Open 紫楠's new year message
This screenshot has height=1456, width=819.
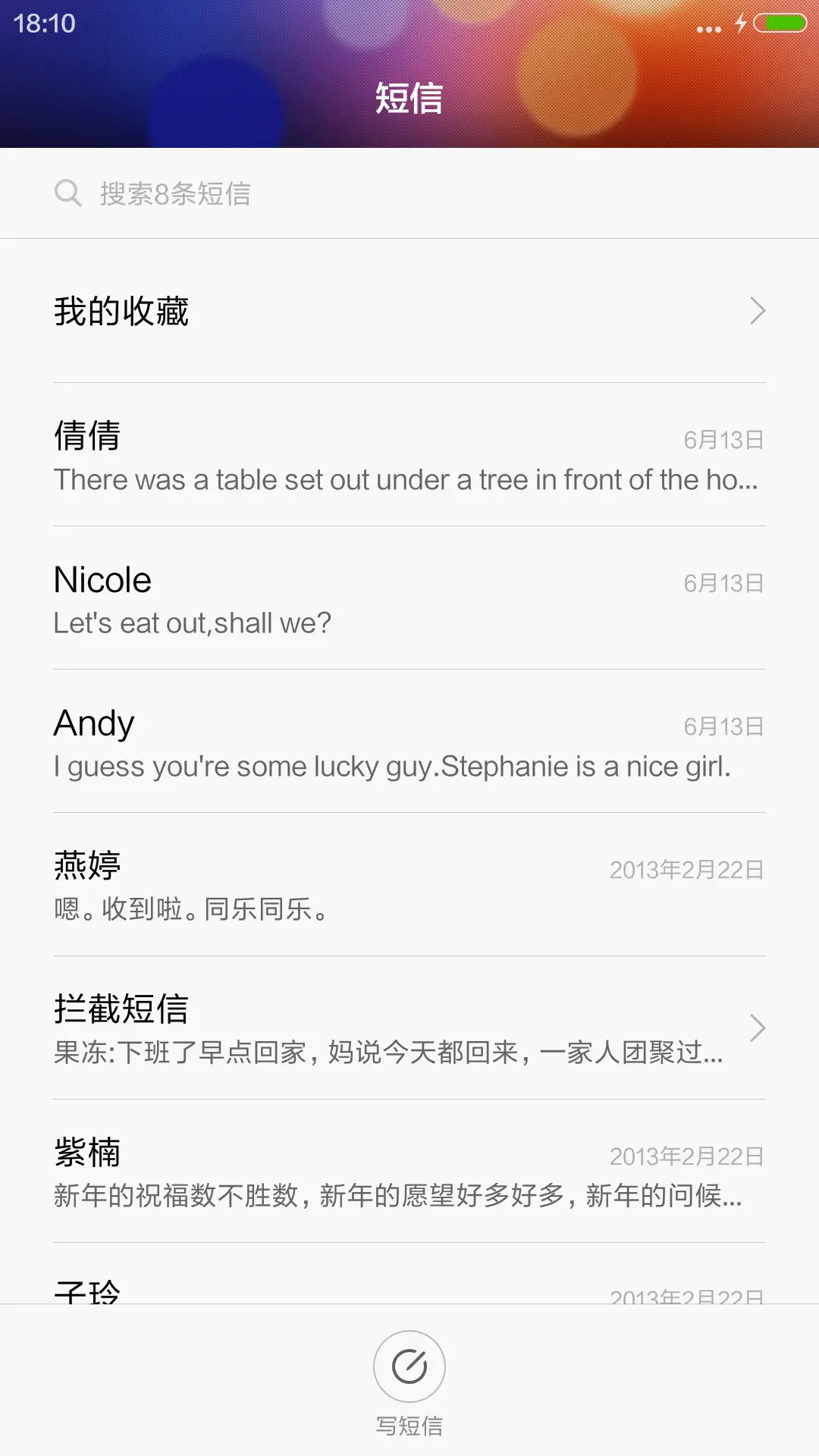click(x=303, y=1172)
